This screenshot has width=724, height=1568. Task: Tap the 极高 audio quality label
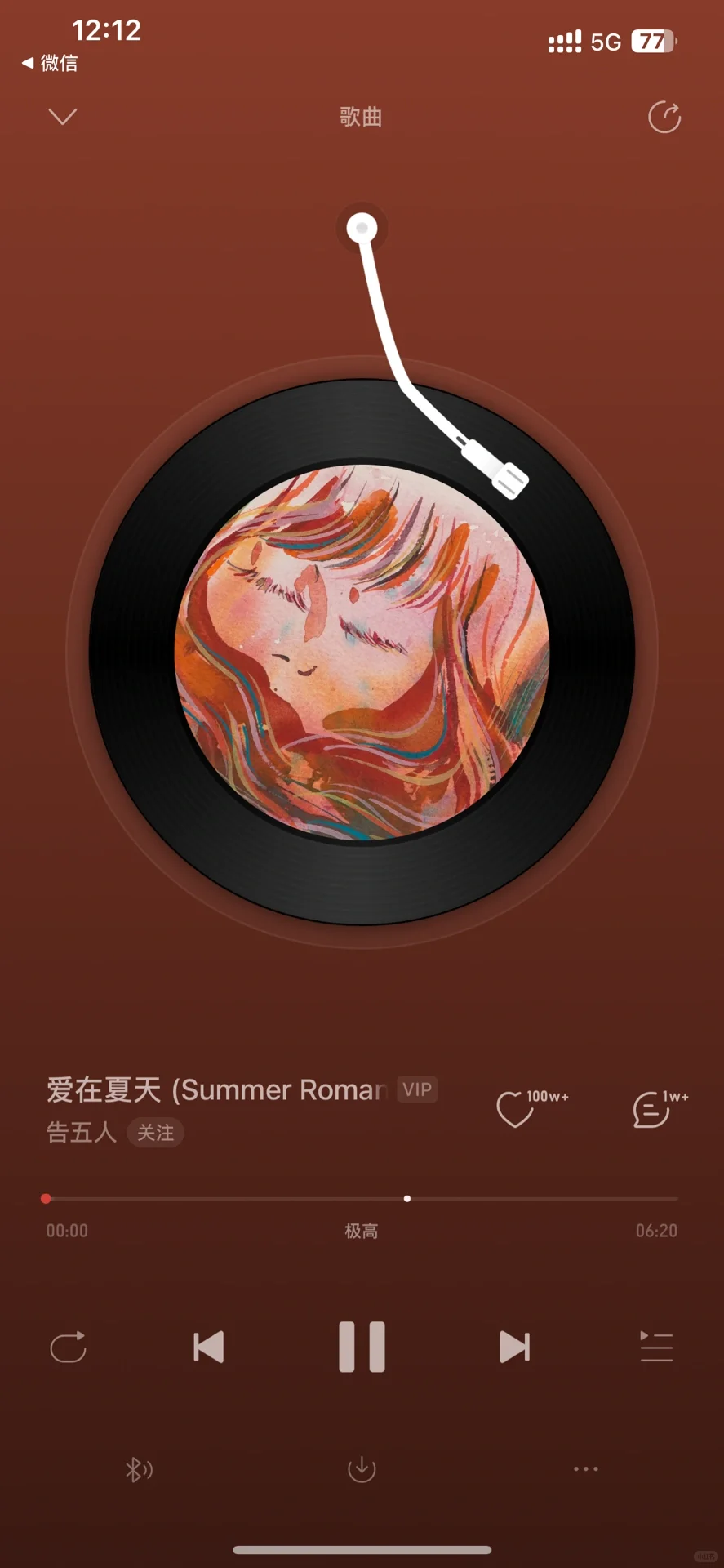point(362,1231)
